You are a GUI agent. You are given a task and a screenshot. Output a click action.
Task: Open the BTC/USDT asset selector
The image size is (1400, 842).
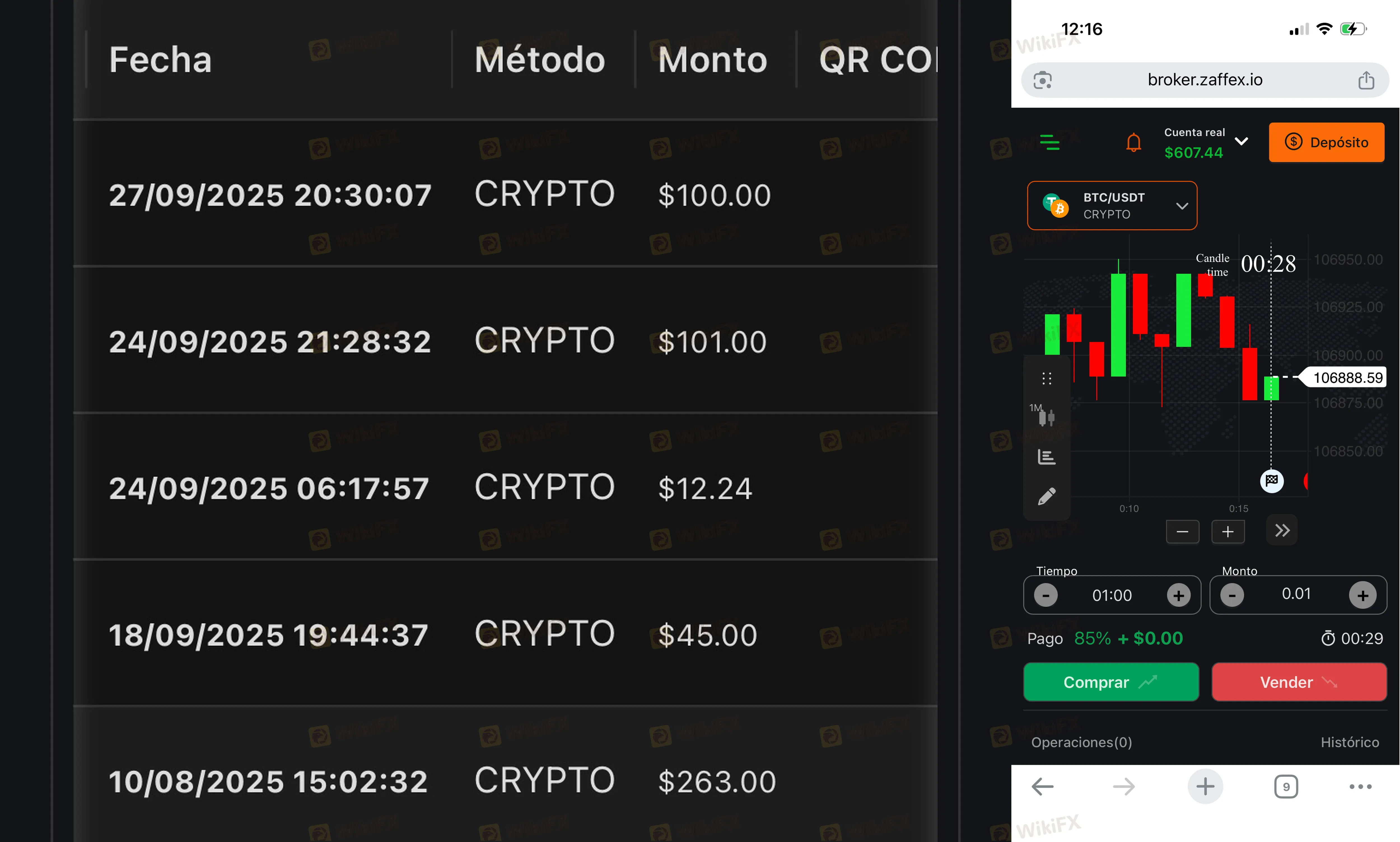click(x=1112, y=205)
